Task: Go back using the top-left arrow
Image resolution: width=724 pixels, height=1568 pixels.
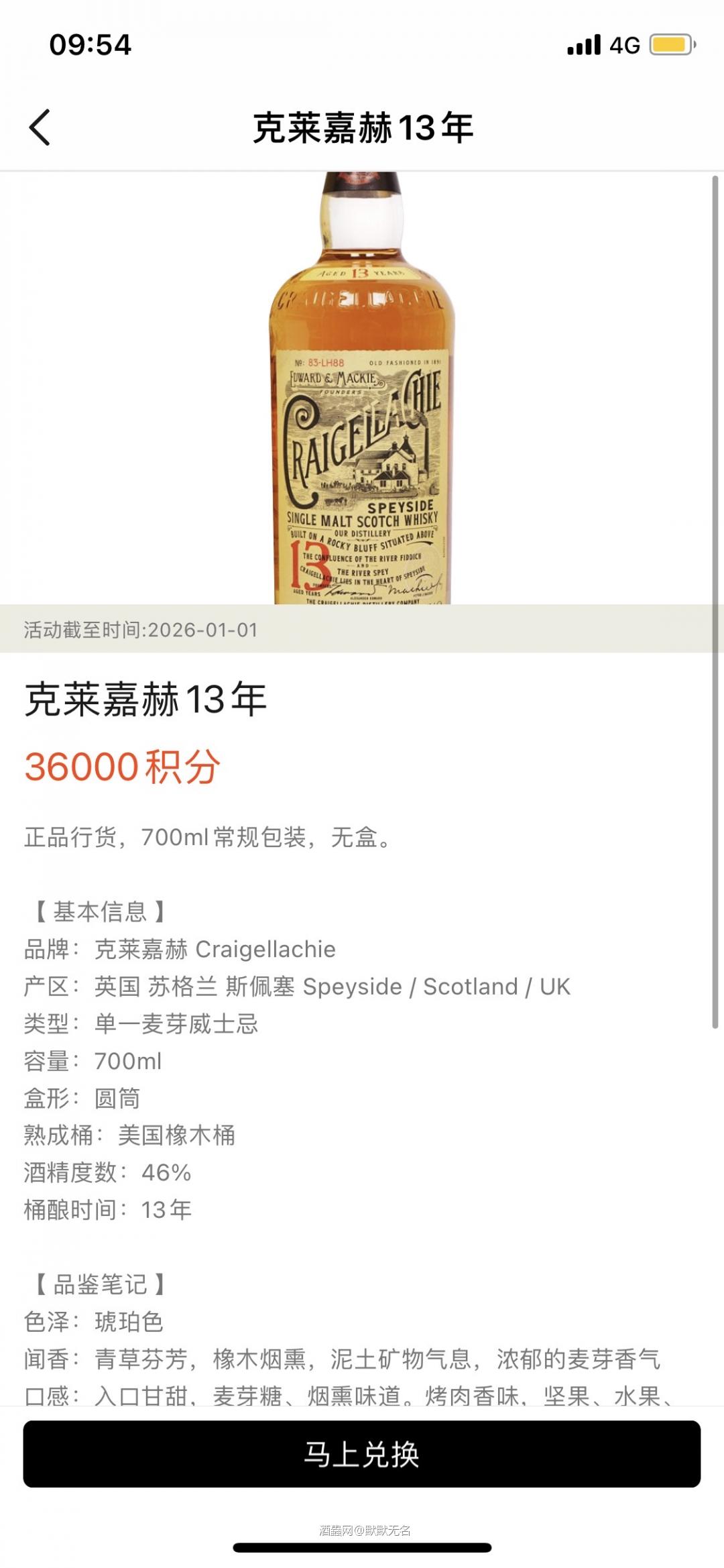Action: pyautogui.click(x=40, y=127)
